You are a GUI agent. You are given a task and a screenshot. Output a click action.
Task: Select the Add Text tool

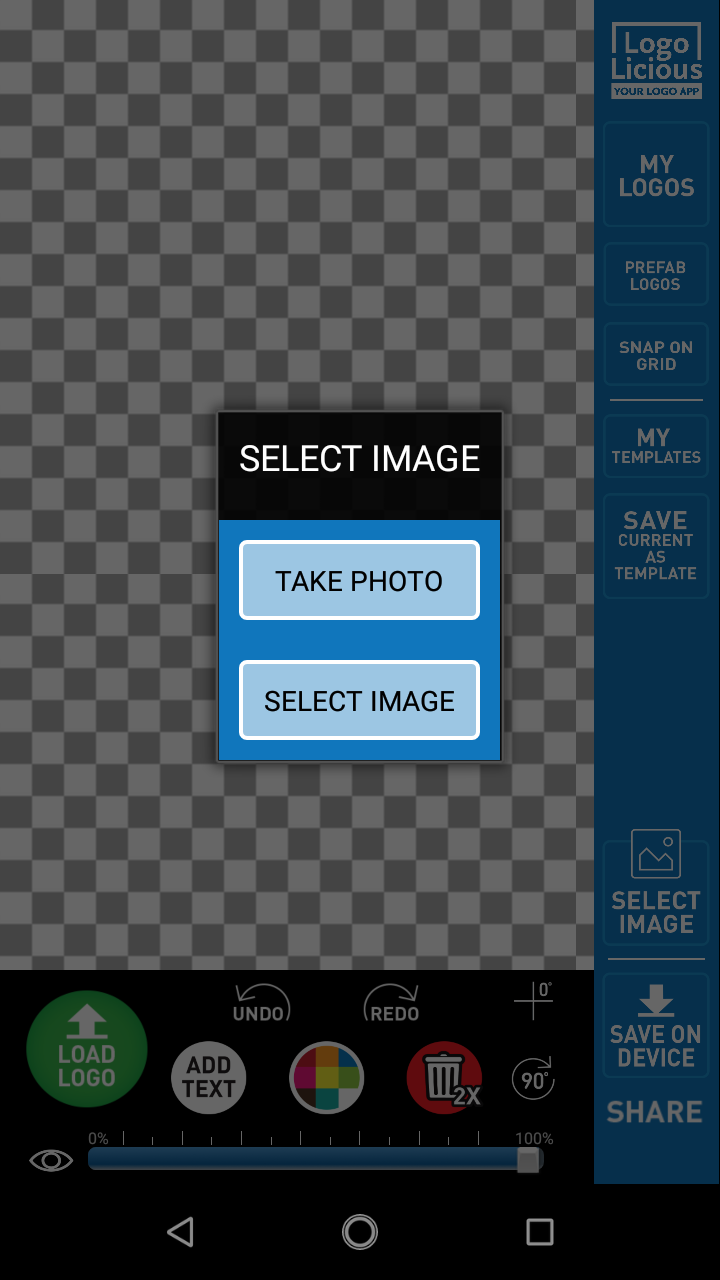208,1077
